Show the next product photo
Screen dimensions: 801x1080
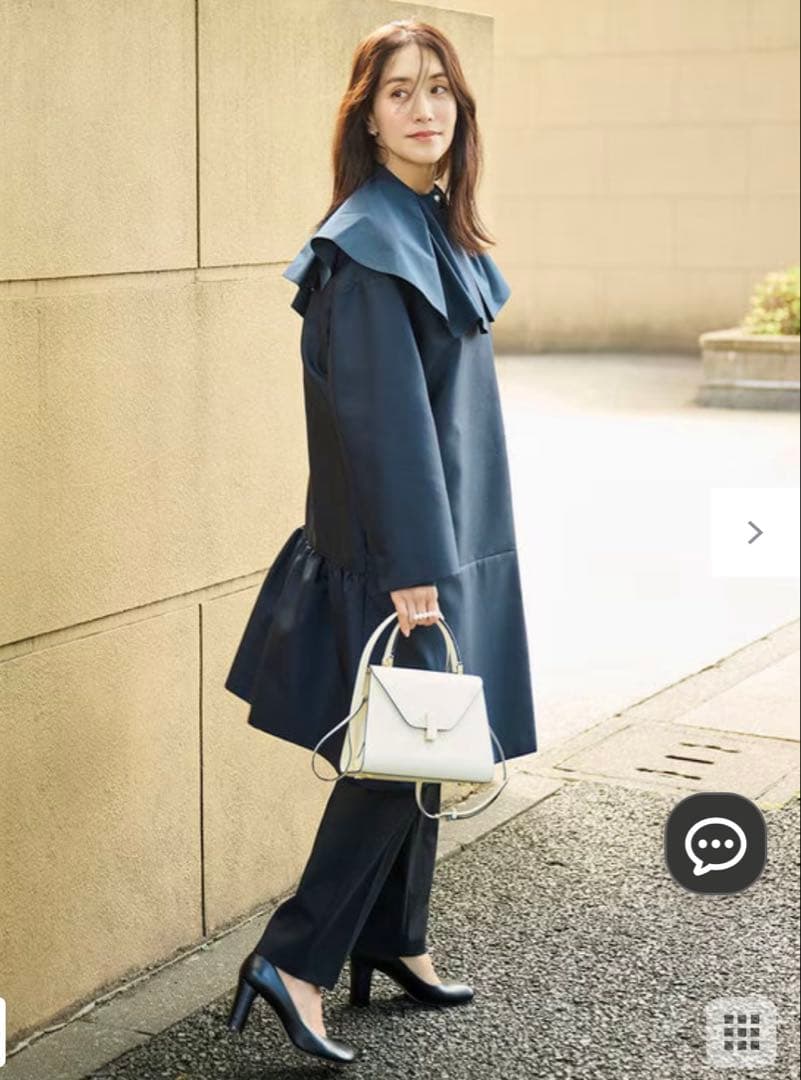click(x=755, y=532)
